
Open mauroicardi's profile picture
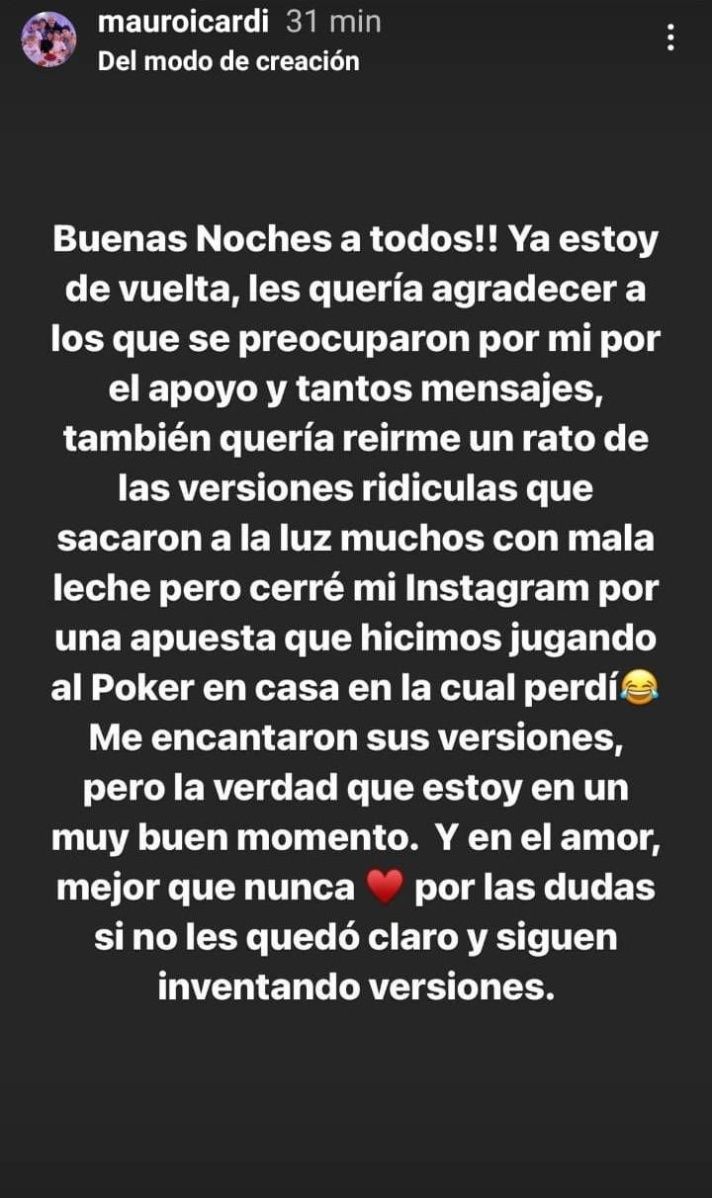[x=49, y=41]
